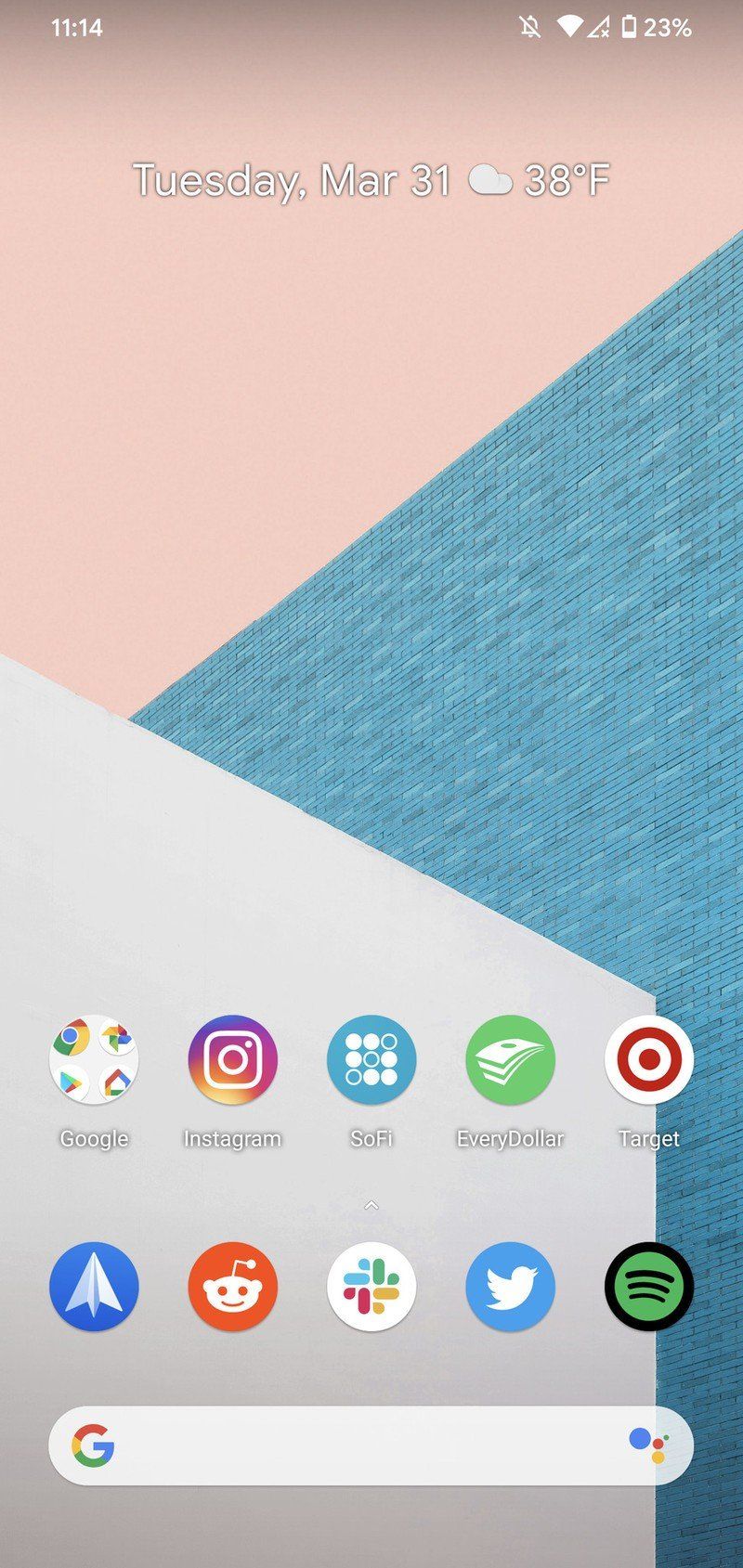Open the Google apps folder
The width and height of the screenshot is (743, 1568).
[94, 1060]
